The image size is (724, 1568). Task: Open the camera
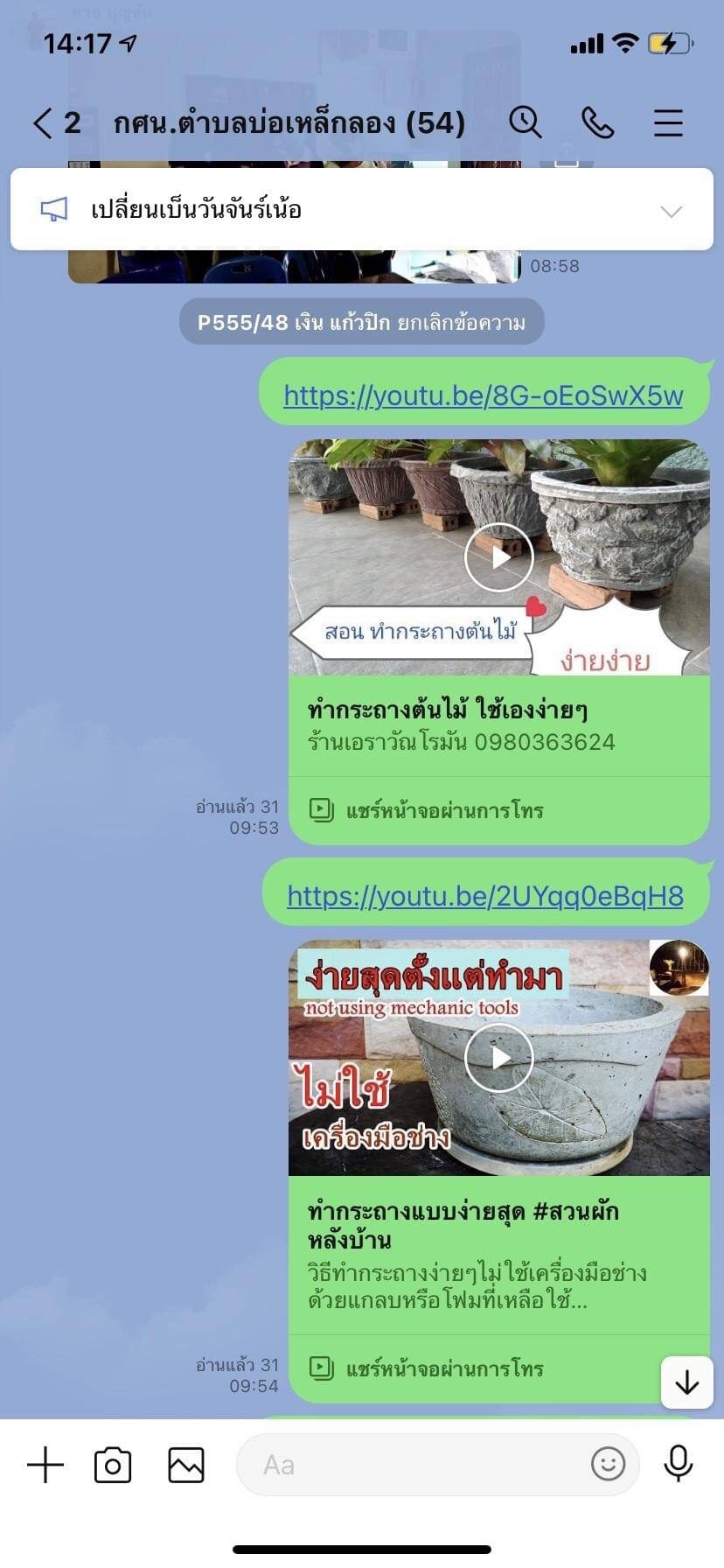(x=113, y=1465)
